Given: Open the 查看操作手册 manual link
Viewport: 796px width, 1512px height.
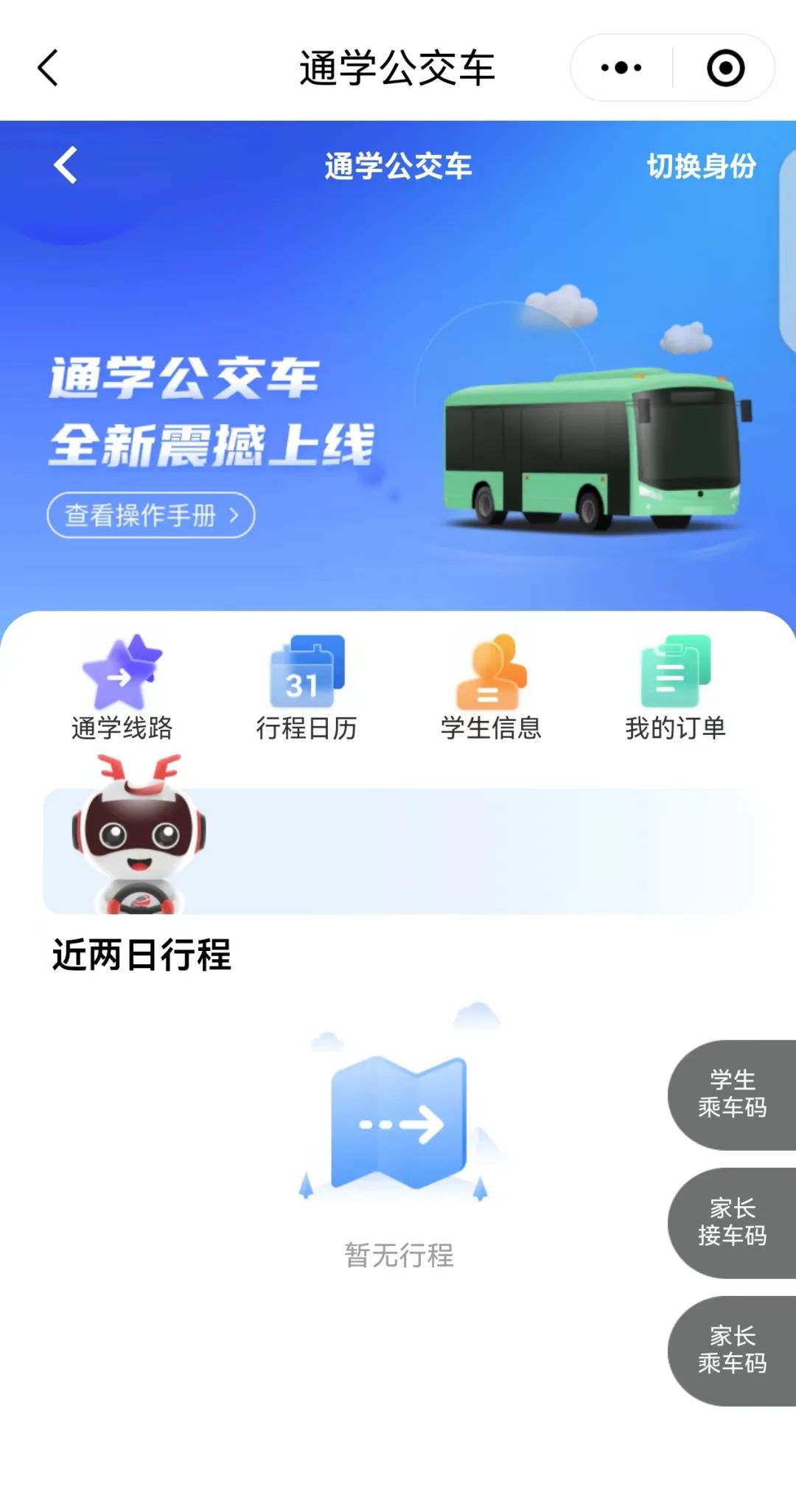Looking at the screenshot, I should click(x=151, y=515).
